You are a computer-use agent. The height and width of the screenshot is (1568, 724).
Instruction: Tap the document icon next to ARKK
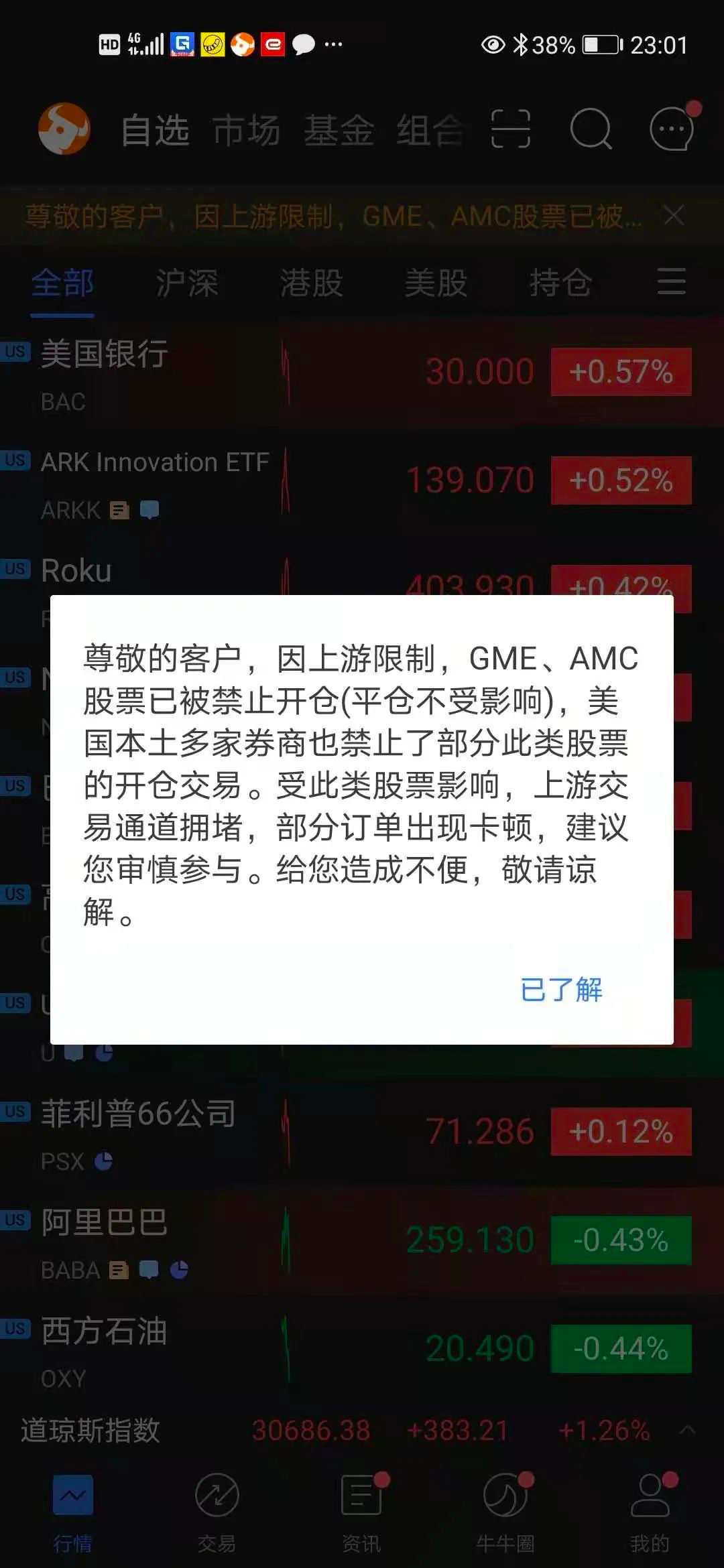pos(118,511)
